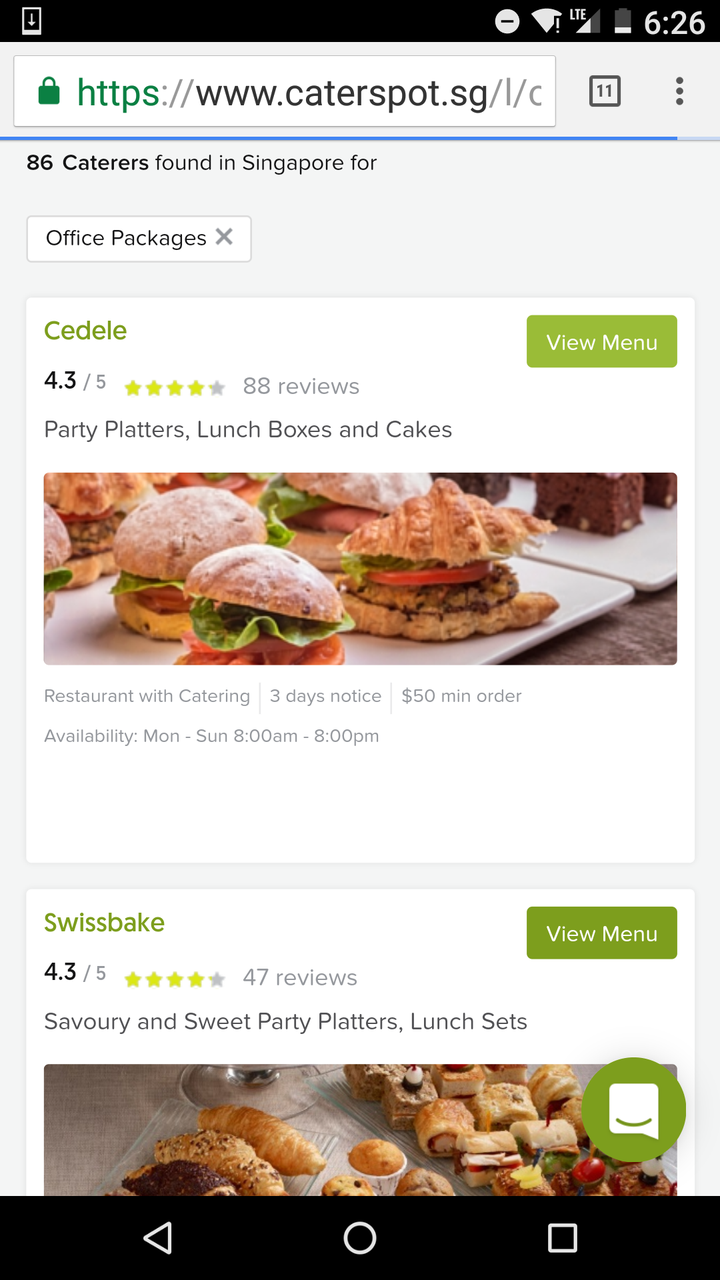Open Cedele's sandwich platter photo
Image resolution: width=720 pixels, height=1280 pixels.
pos(360,568)
